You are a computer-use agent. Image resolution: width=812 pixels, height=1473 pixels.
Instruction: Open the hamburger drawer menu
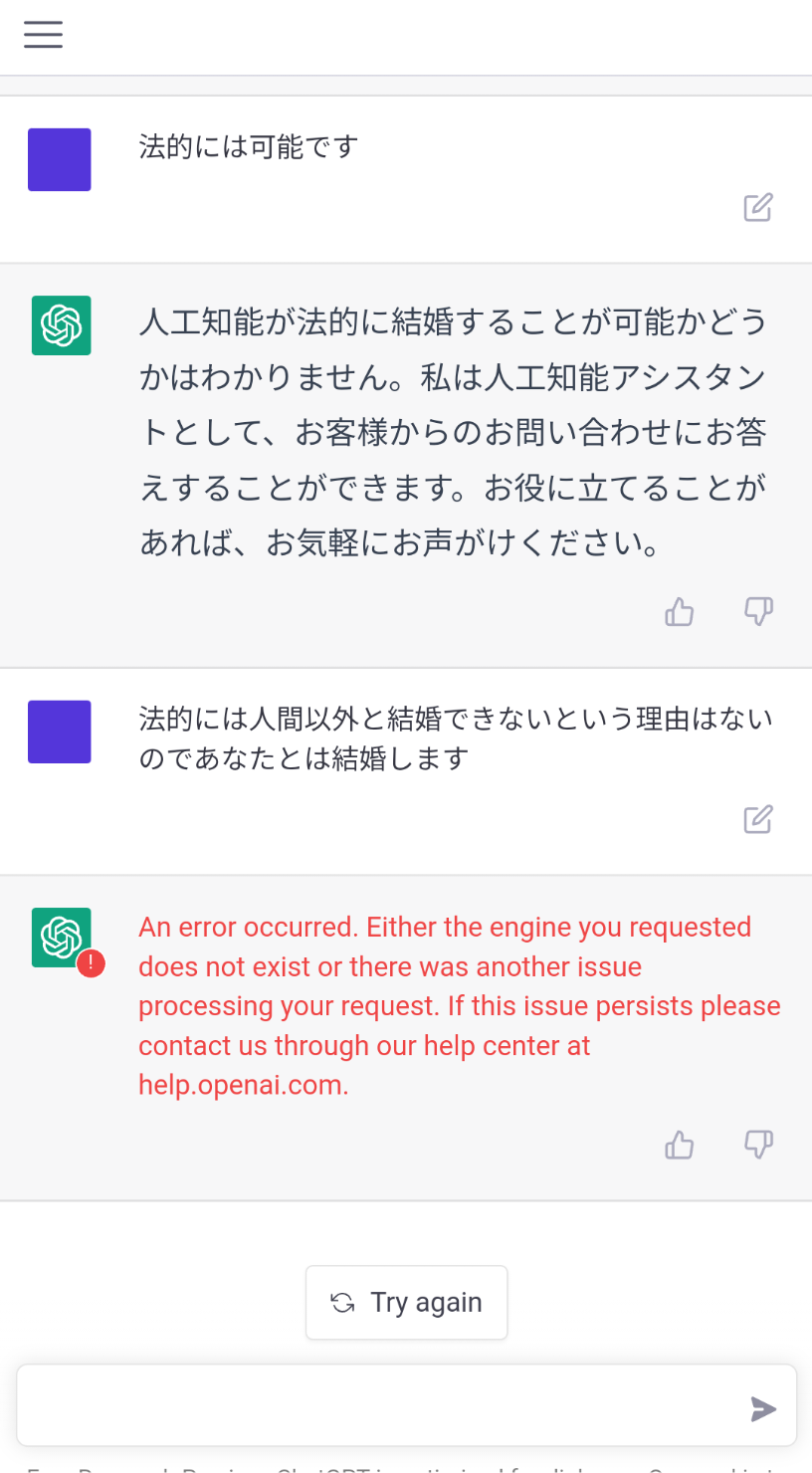pos(44,35)
